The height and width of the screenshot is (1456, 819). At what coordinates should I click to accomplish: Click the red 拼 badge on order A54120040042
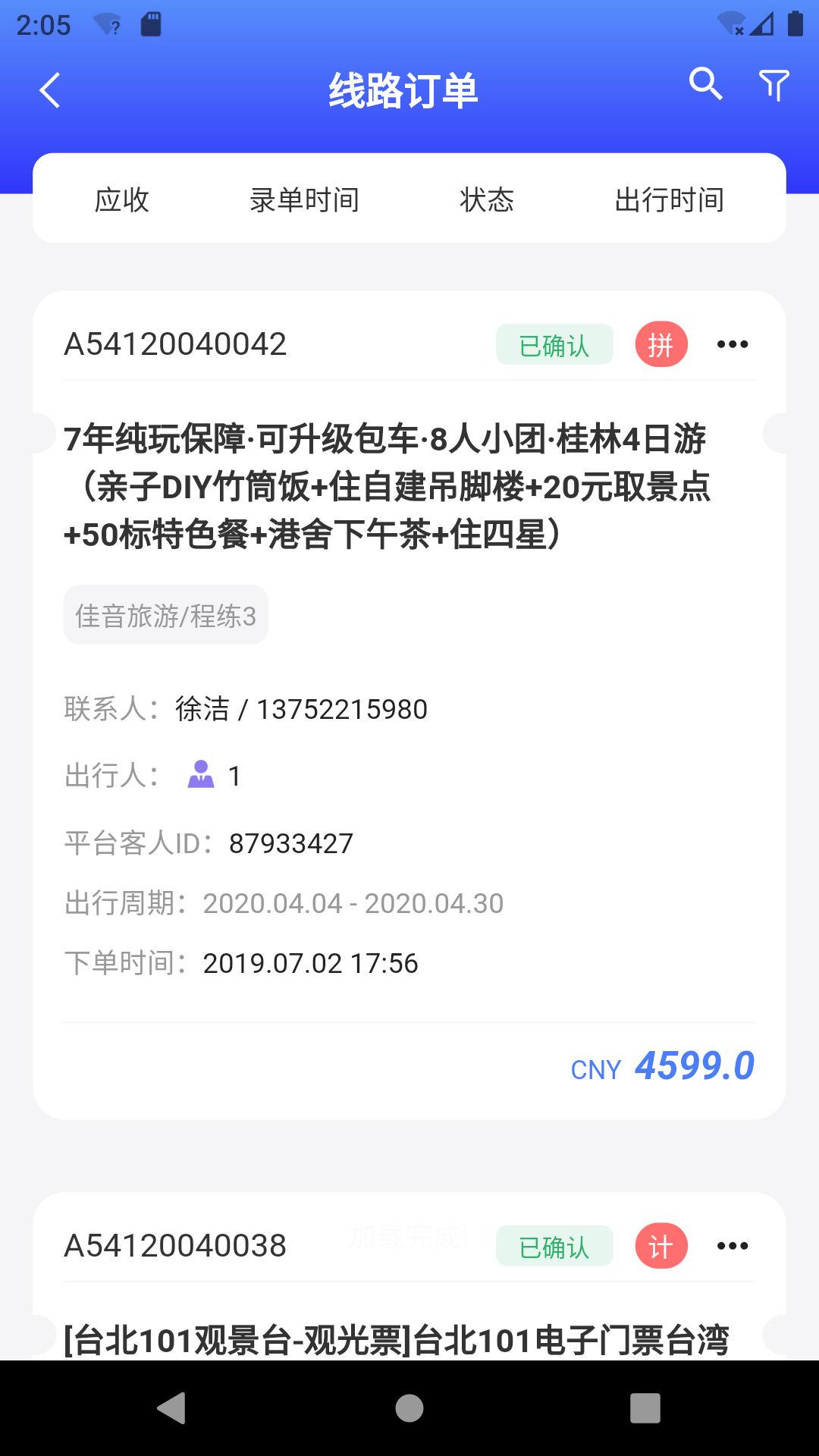[x=661, y=344]
